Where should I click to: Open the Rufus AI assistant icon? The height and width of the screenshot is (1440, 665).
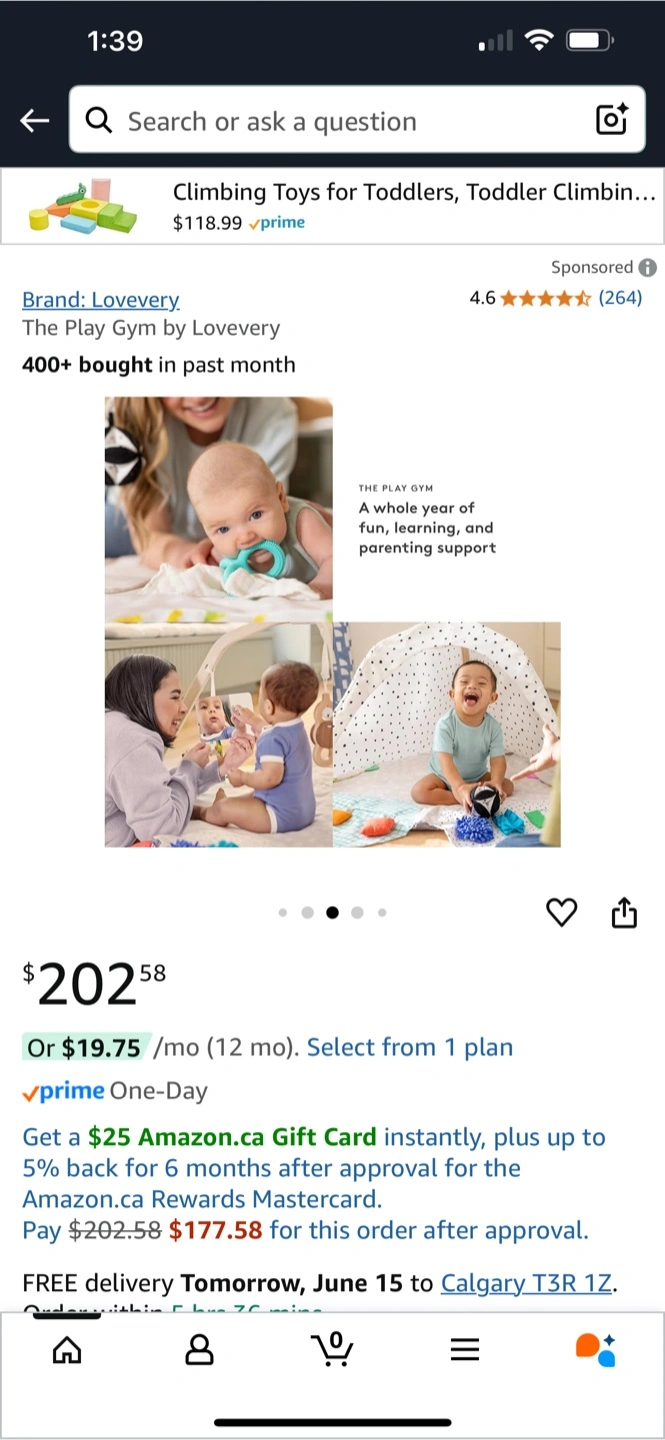[596, 1349]
